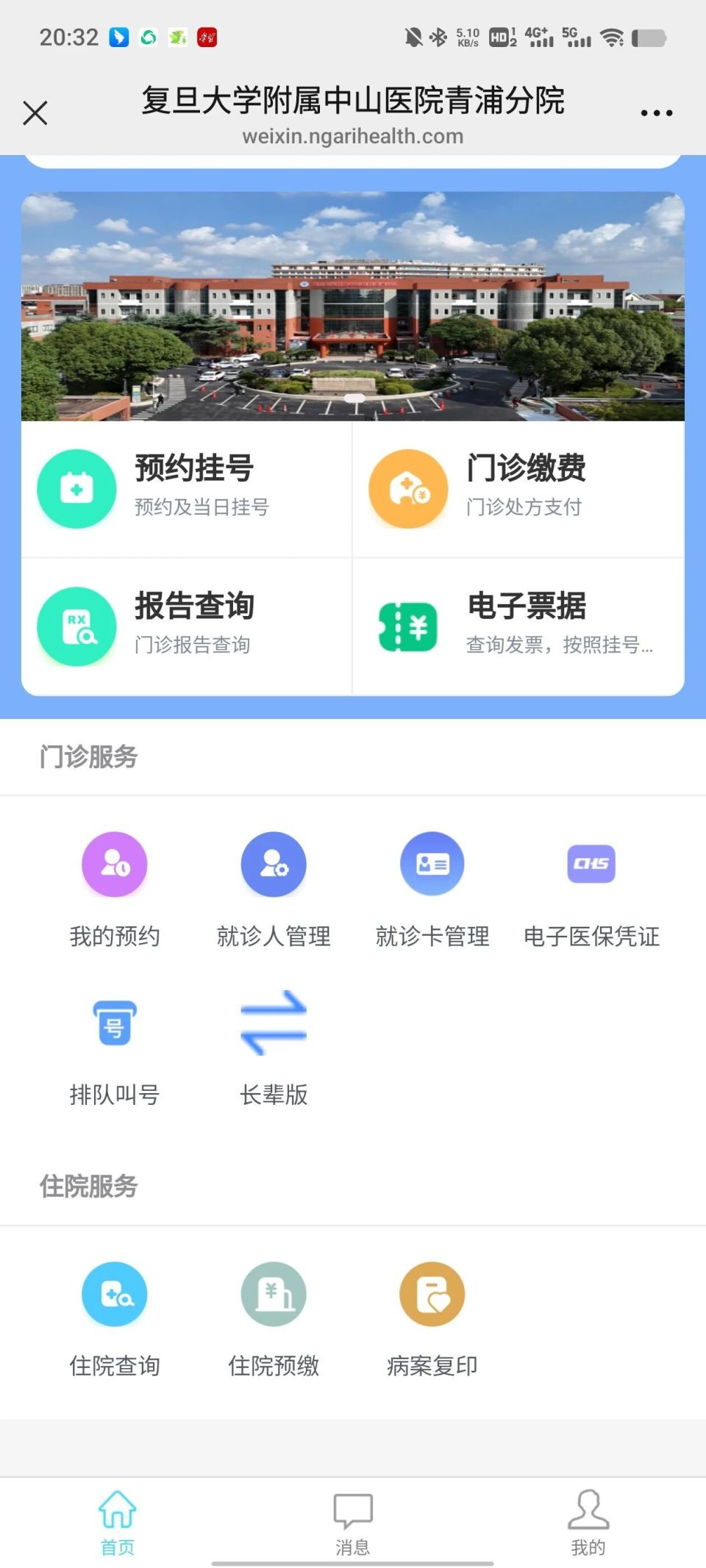Select the 首页 home tab
Screen dimensions: 706x1568
[x=118, y=1523]
